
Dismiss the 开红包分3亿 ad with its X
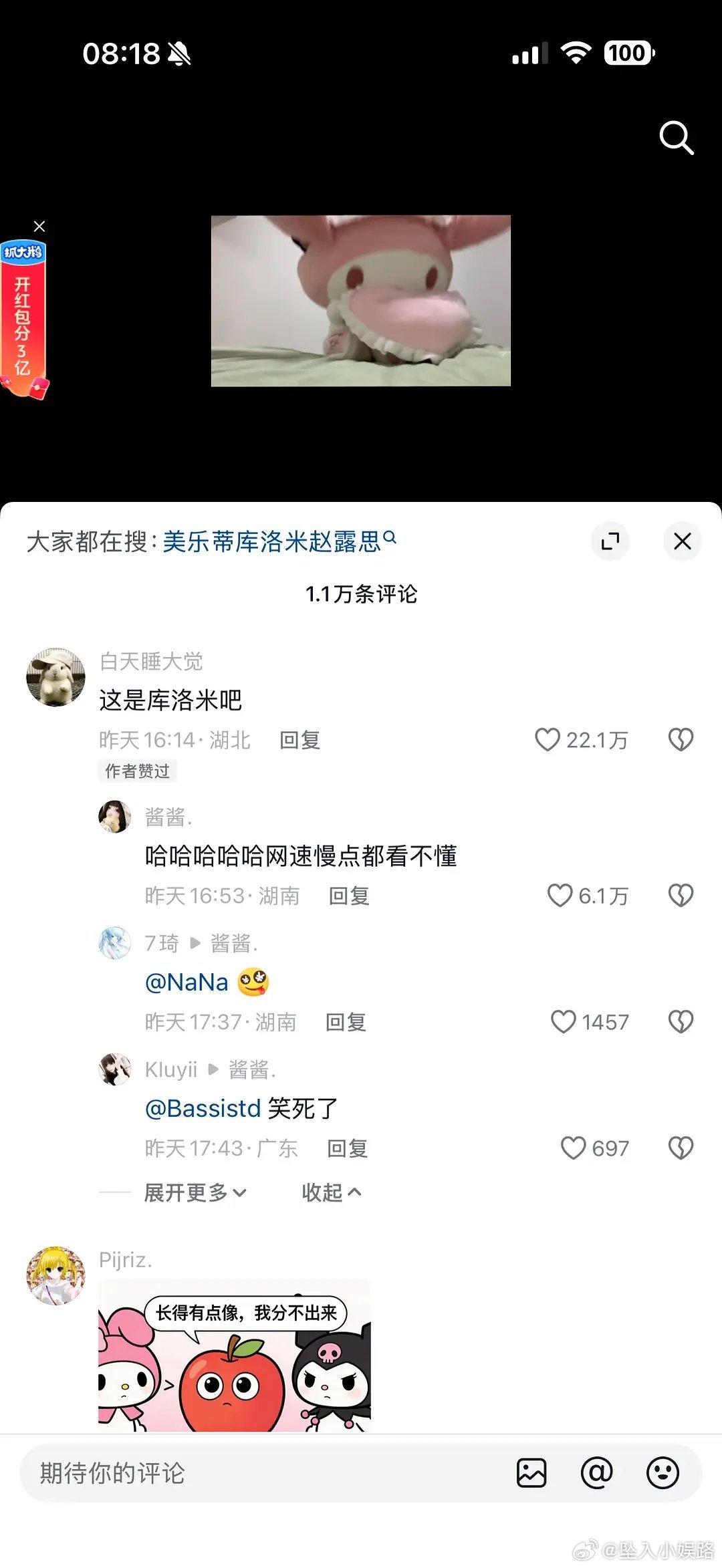click(39, 226)
